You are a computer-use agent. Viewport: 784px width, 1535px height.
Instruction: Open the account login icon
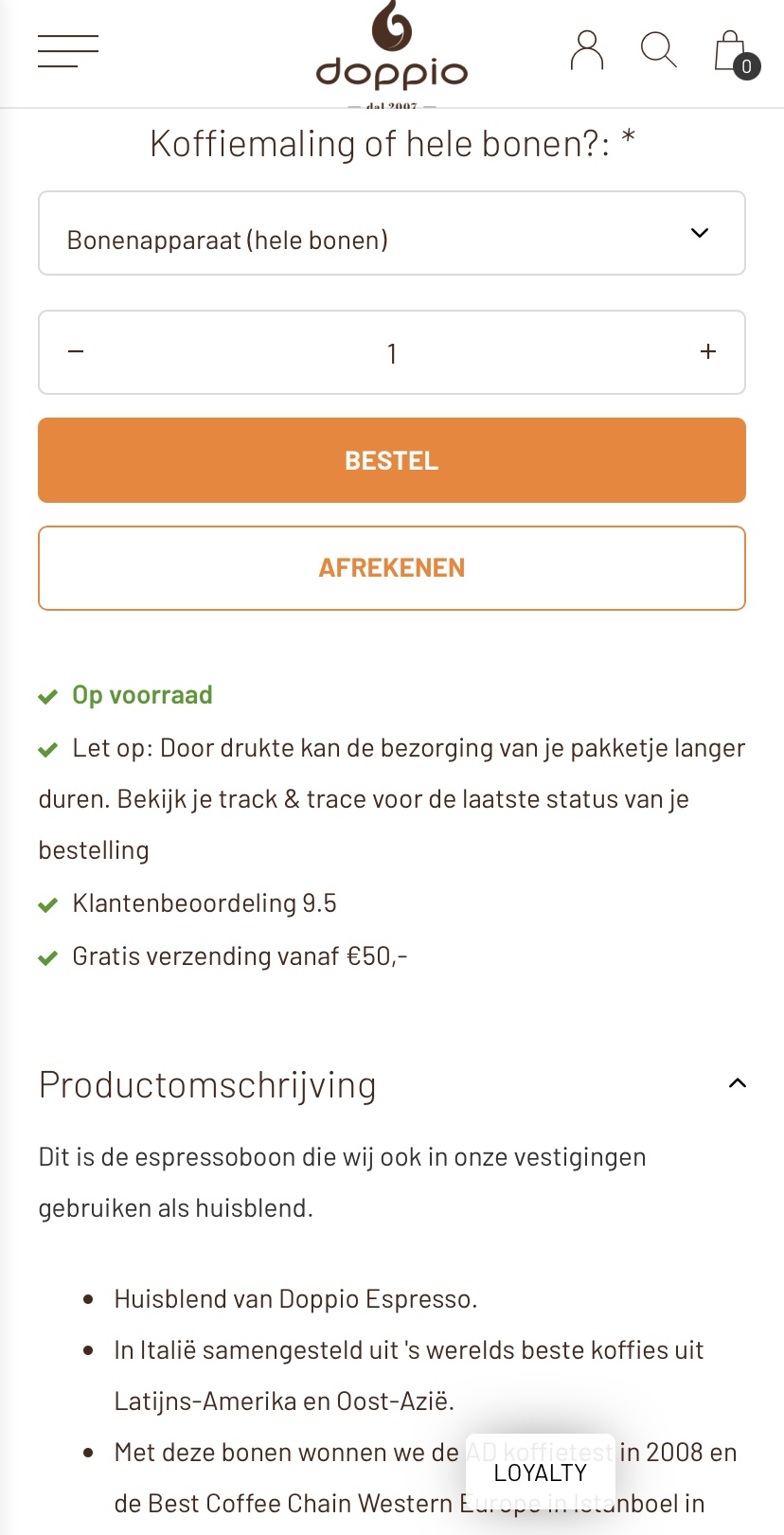[587, 50]
